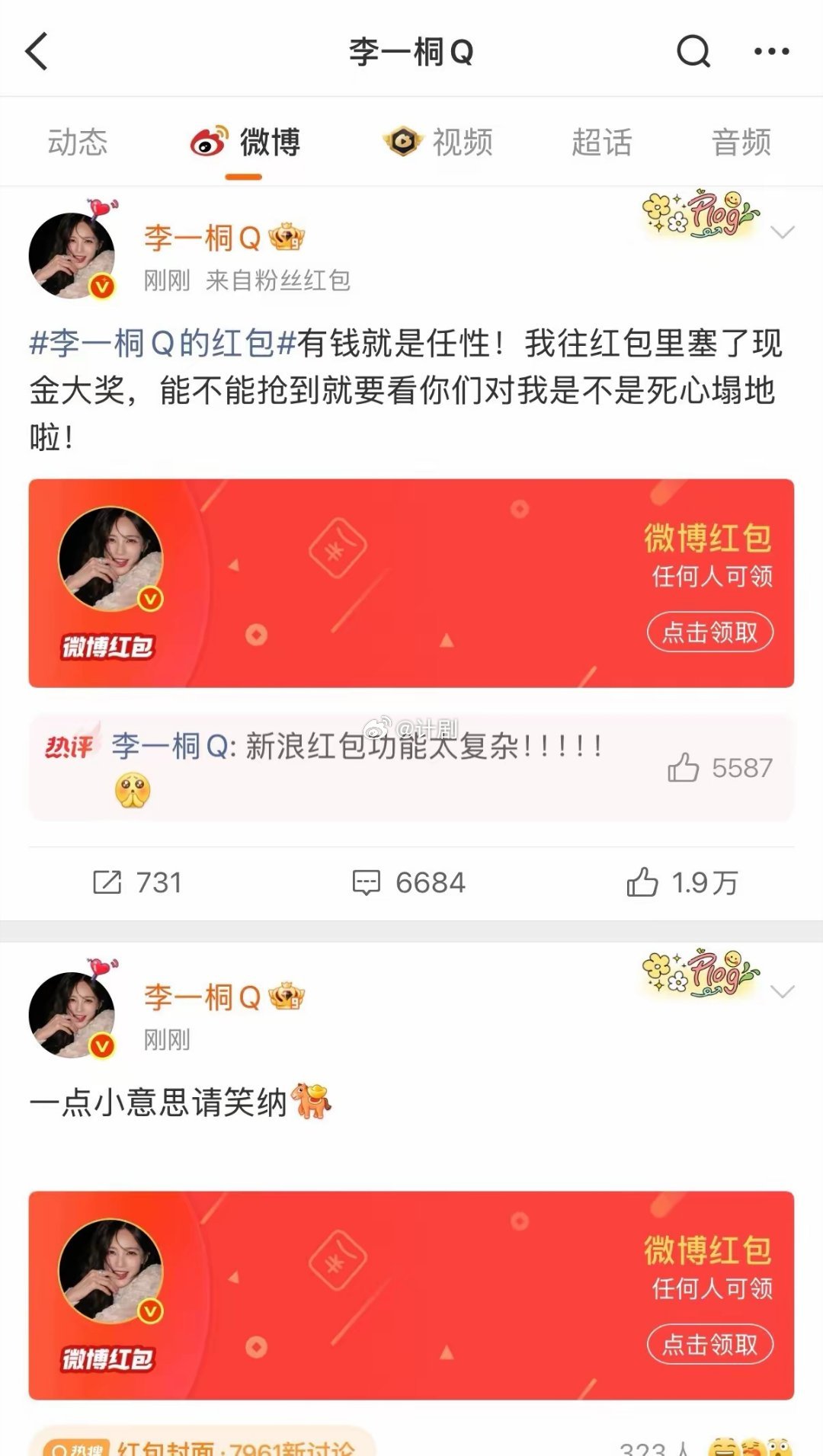The image size is (823, 1456).
Task: Switch to the 超话 tab
Action: coord(603,142)
